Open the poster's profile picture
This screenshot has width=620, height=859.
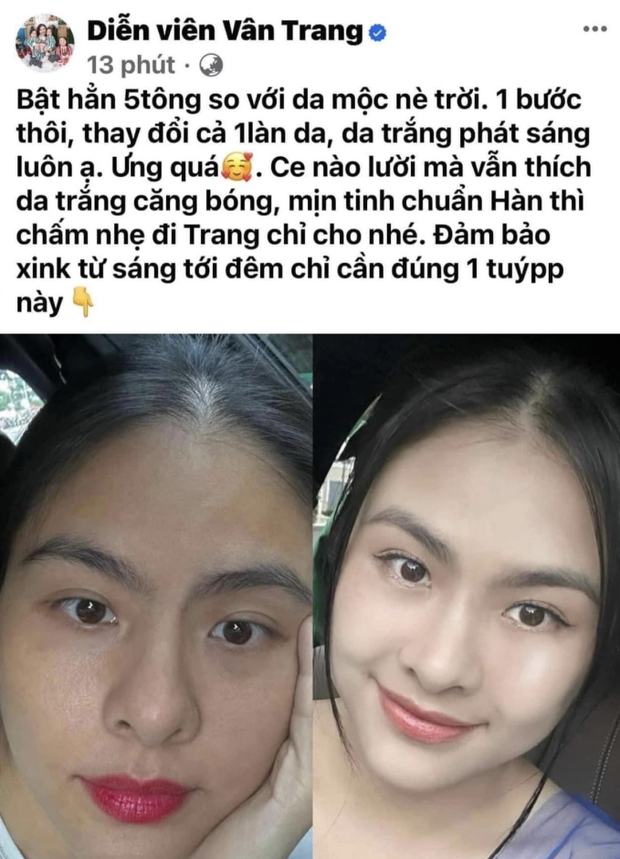pyautogui.click(x=44, y=43)
